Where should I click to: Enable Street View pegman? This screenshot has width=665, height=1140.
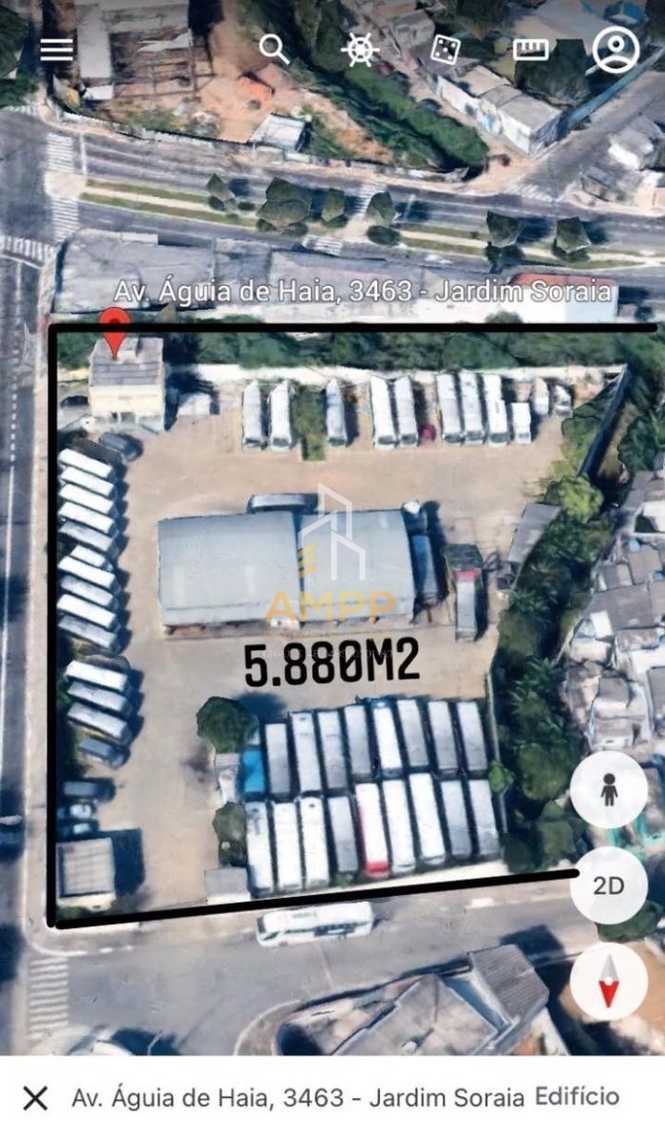pyautogui.click(x=608, y=789)
